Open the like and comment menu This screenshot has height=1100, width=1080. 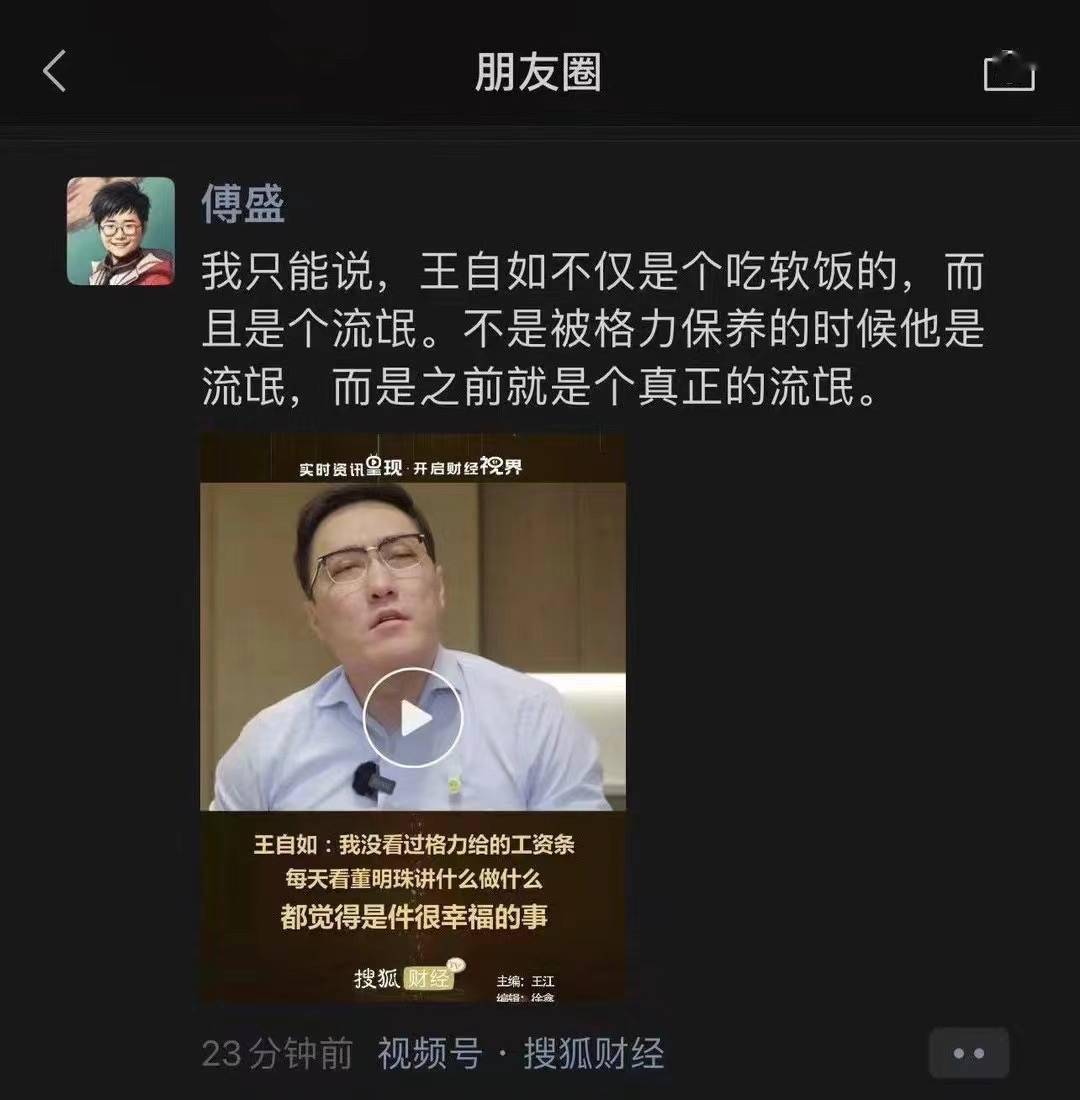[x=968, y=1053]
